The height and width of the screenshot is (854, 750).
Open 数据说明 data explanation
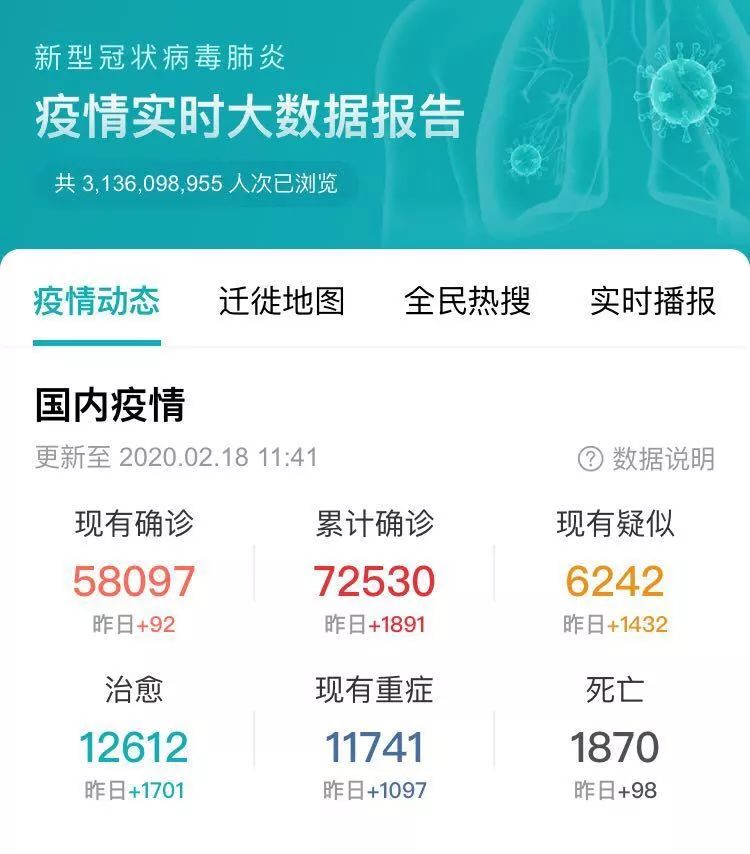[x=647, y=459]
